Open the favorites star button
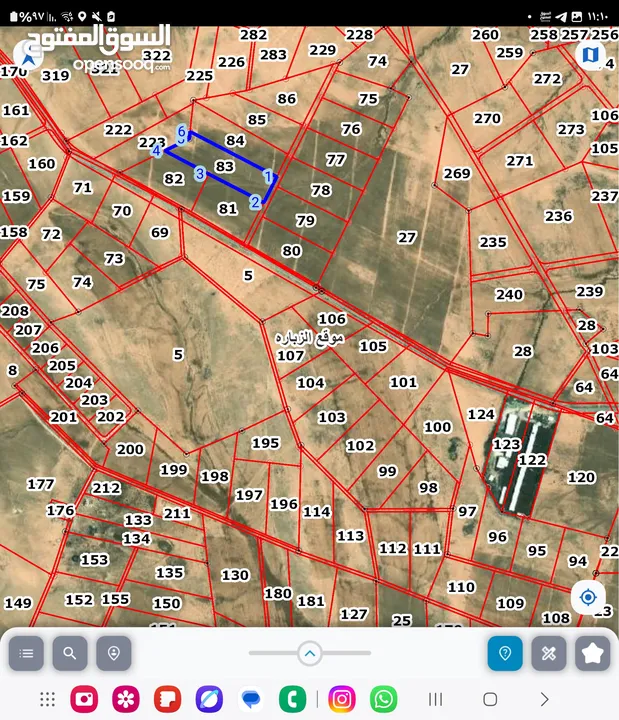 coord(593,653)
